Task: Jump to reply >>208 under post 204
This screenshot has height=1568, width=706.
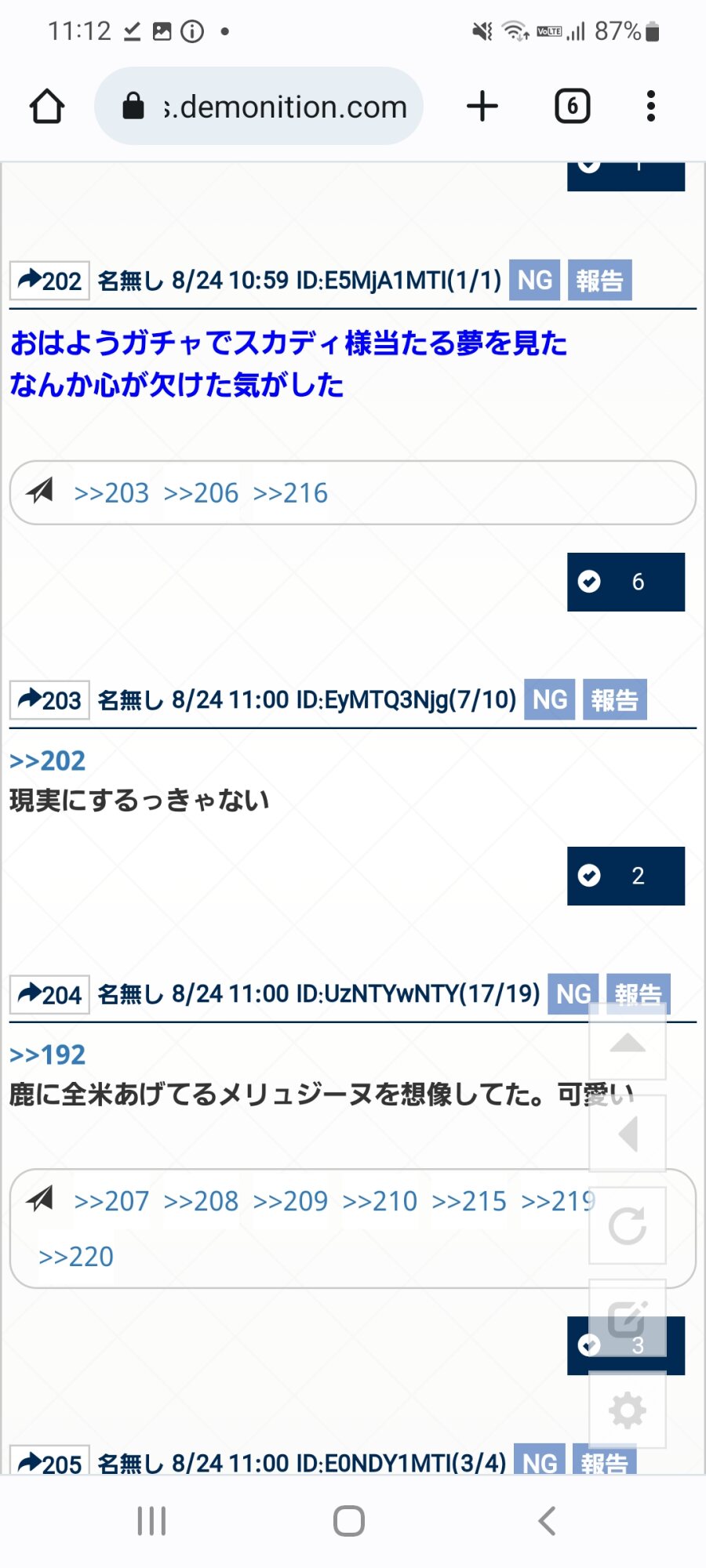Action: tap(201, 1201)
